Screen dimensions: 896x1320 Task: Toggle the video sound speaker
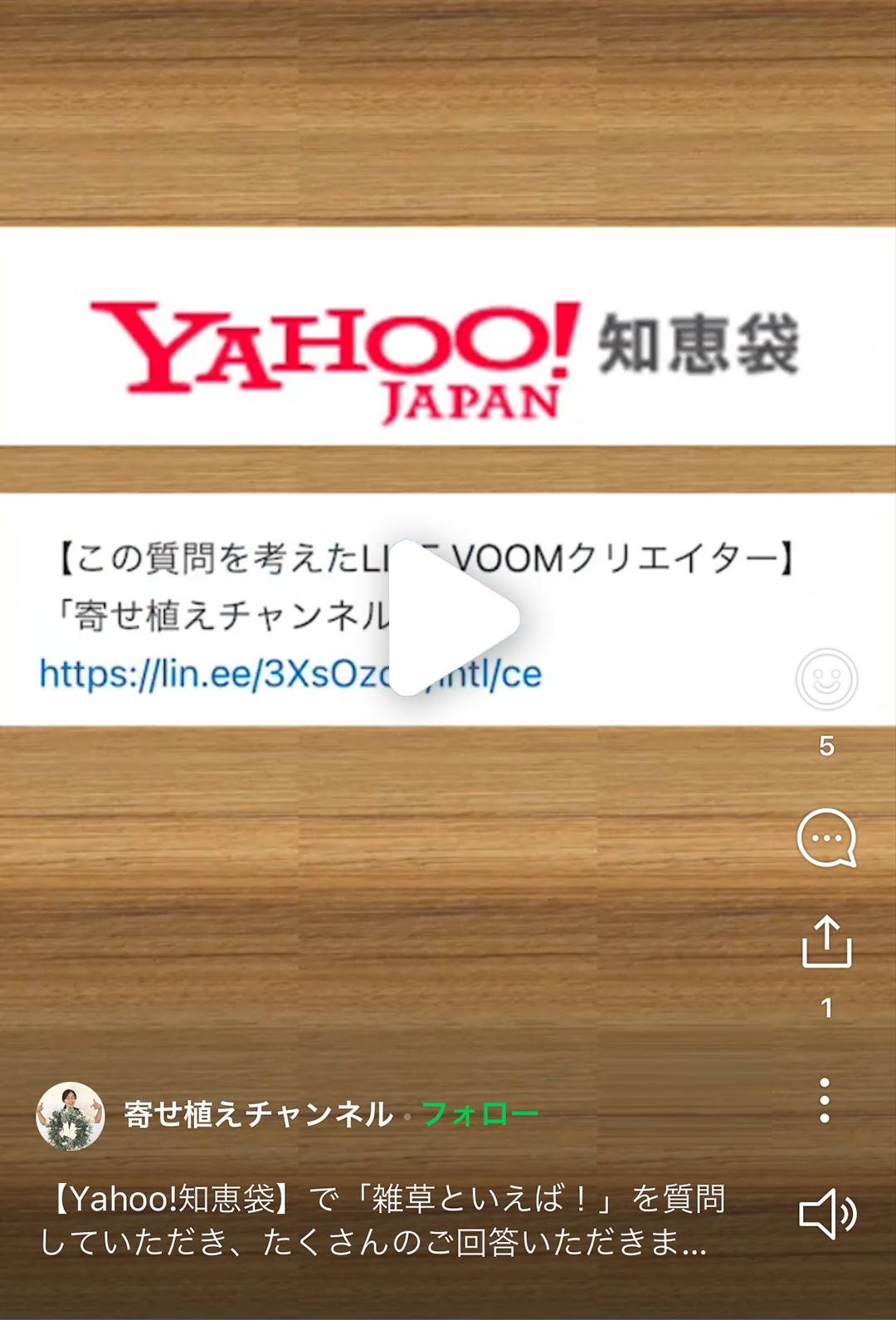[x=826, y=1214]
